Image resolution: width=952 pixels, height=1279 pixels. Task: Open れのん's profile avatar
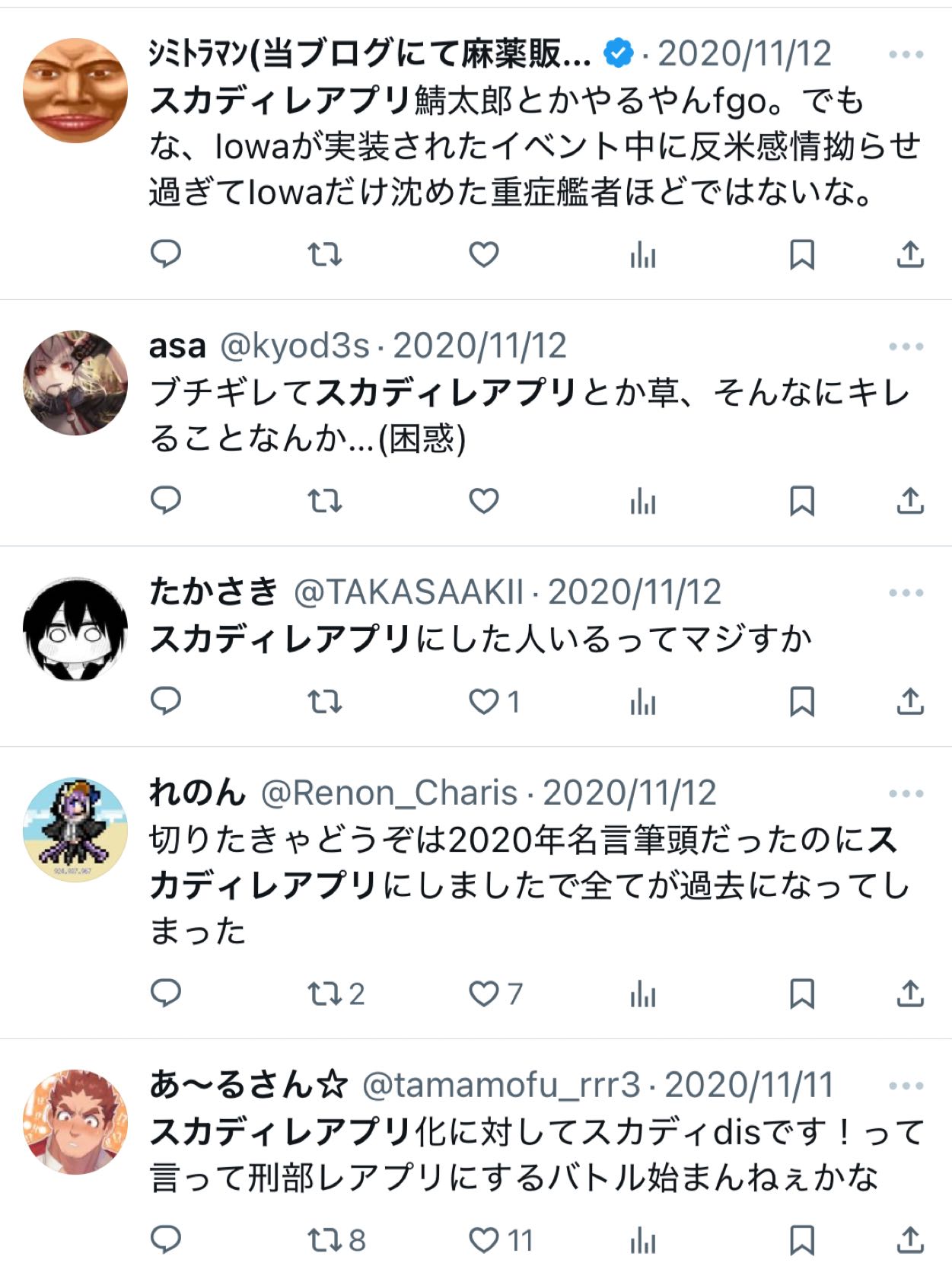pyautogui.click(x=75, y=829)
